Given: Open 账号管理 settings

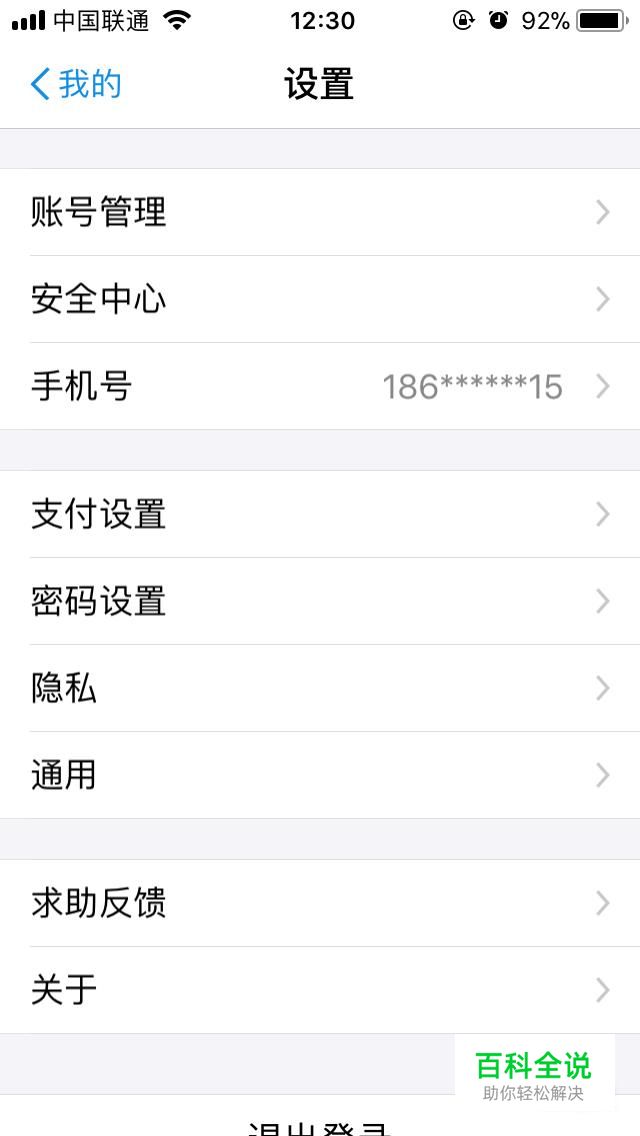Looking at the screenshot, I should point(320,212).
